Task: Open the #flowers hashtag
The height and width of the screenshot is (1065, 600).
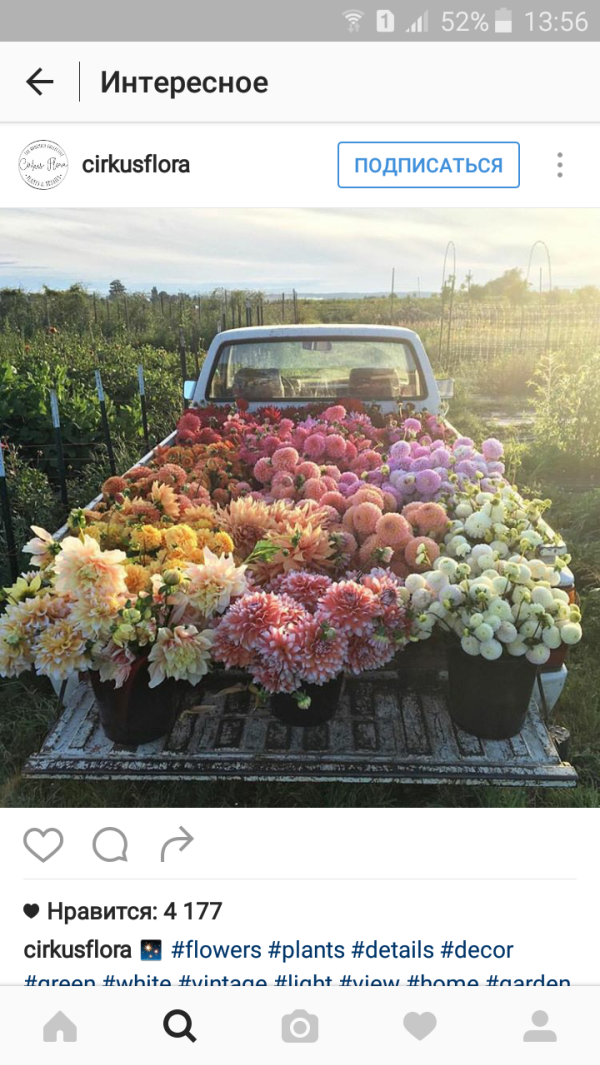Action: (216, 949)
